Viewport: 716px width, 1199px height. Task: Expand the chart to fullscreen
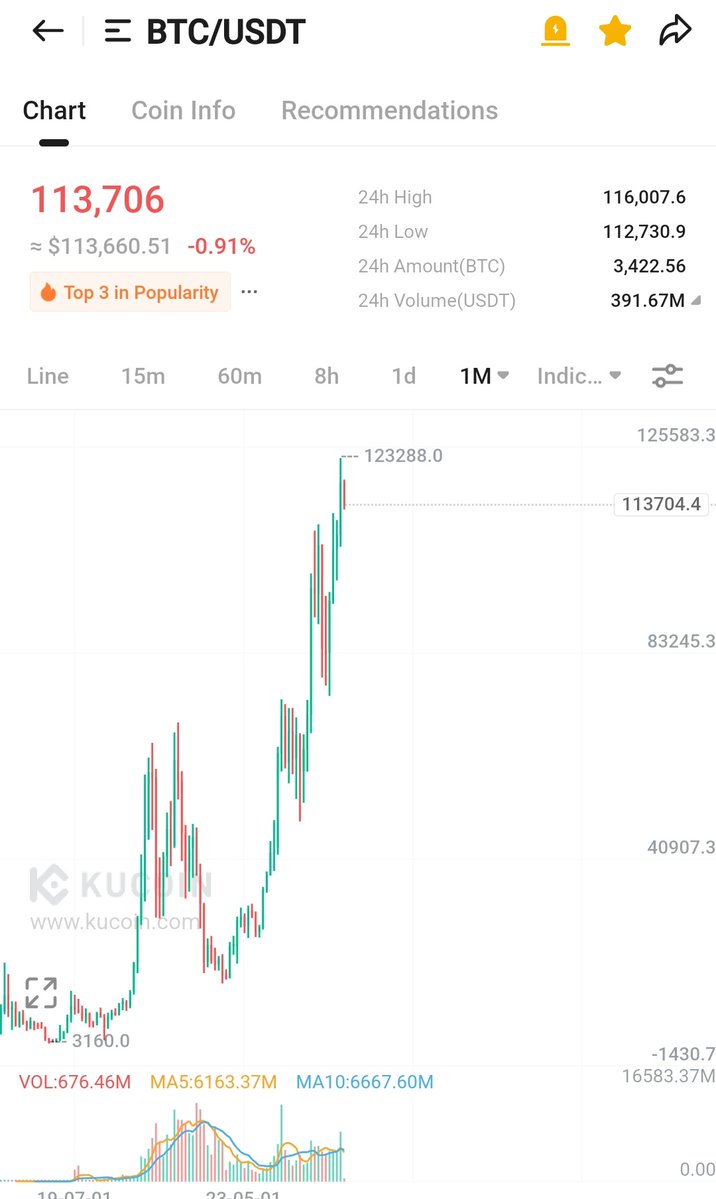tap(41, 993)
